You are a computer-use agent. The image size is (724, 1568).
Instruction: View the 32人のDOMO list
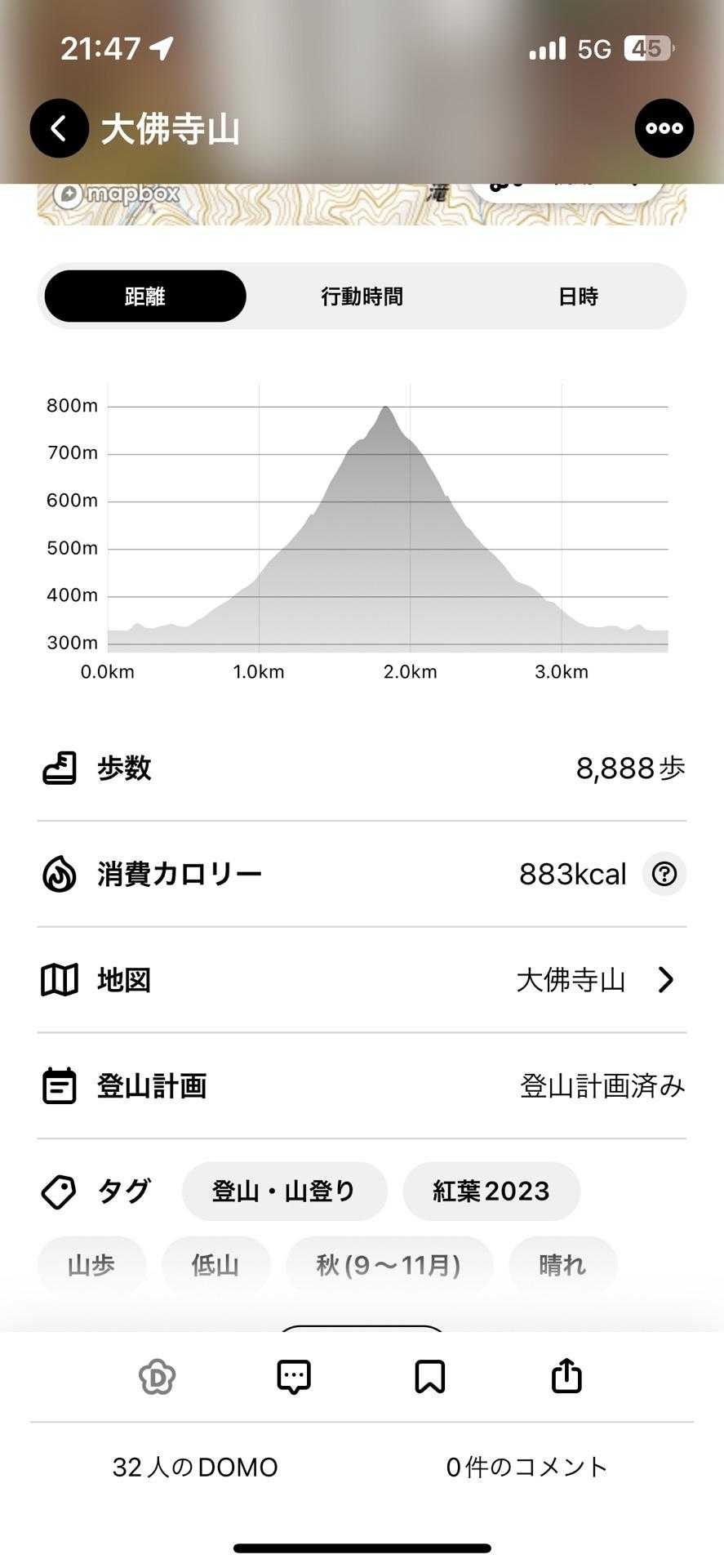tap(195, 1468)
